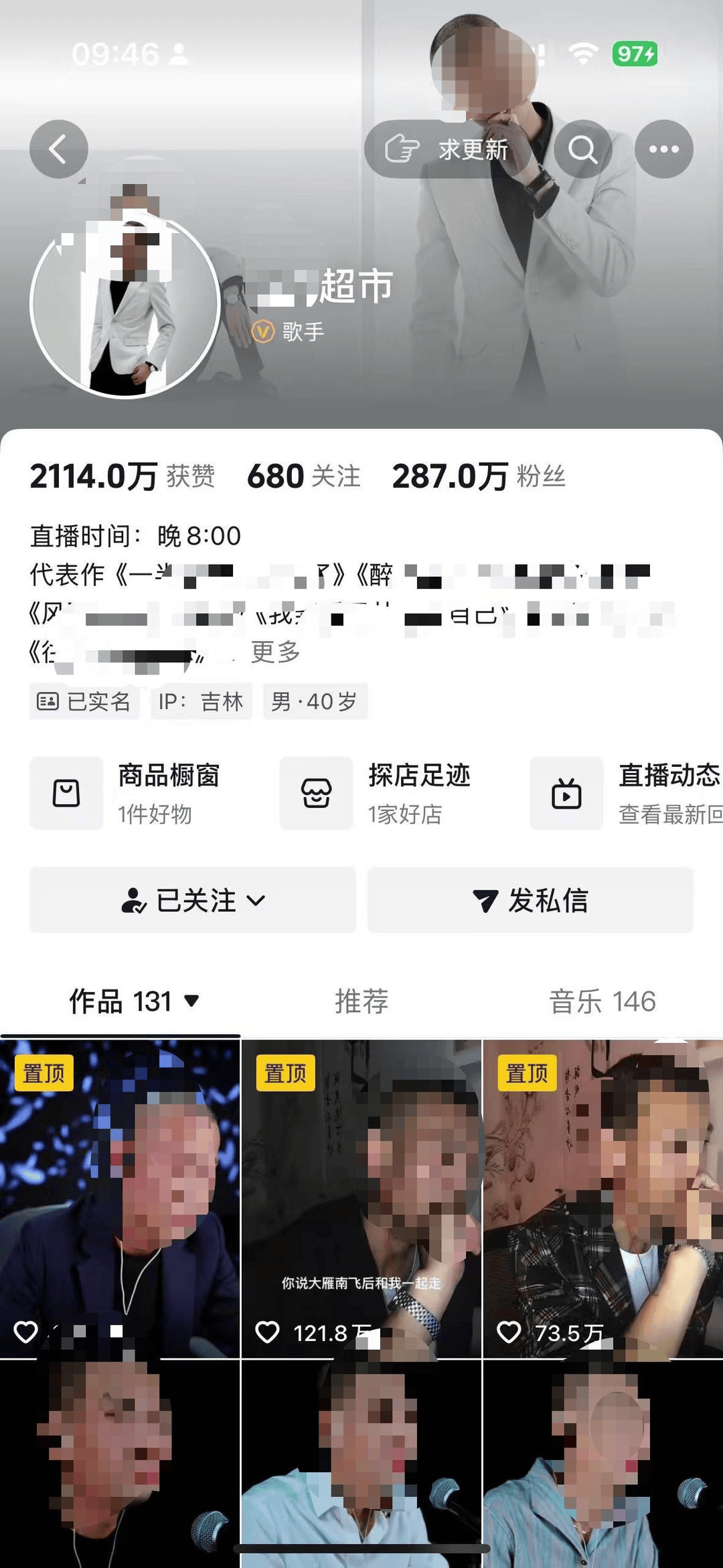
Task: Open pinned video with 121.8万 likes
Action: [361, 1199]
